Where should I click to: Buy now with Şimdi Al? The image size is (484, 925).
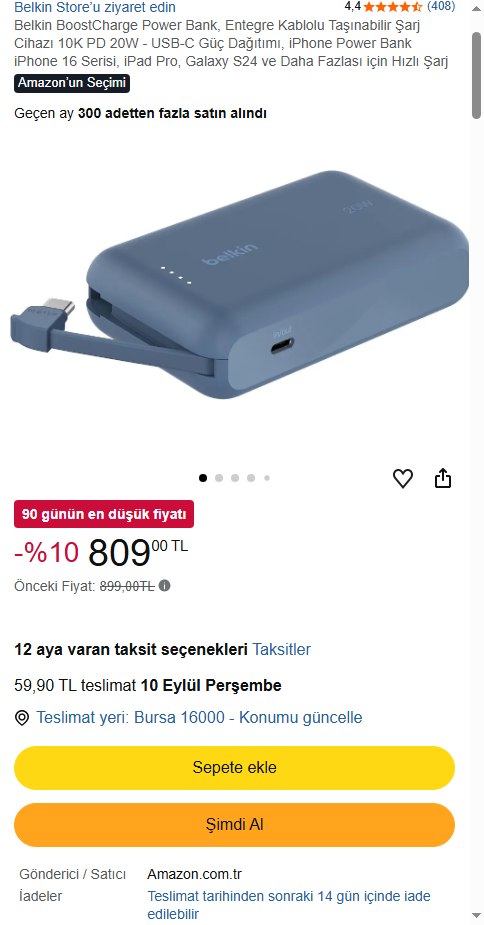click(x=234, y=825)
